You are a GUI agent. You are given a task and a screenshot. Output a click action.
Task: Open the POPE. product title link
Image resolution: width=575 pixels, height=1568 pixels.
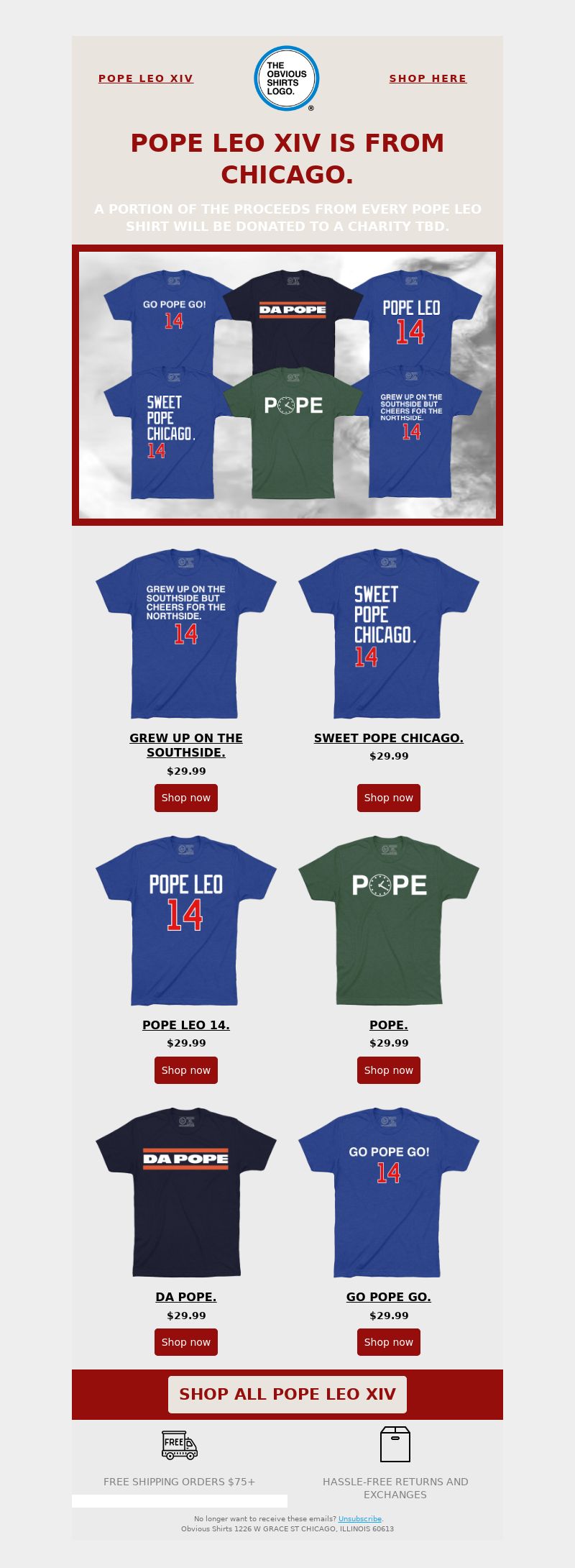389,1025
